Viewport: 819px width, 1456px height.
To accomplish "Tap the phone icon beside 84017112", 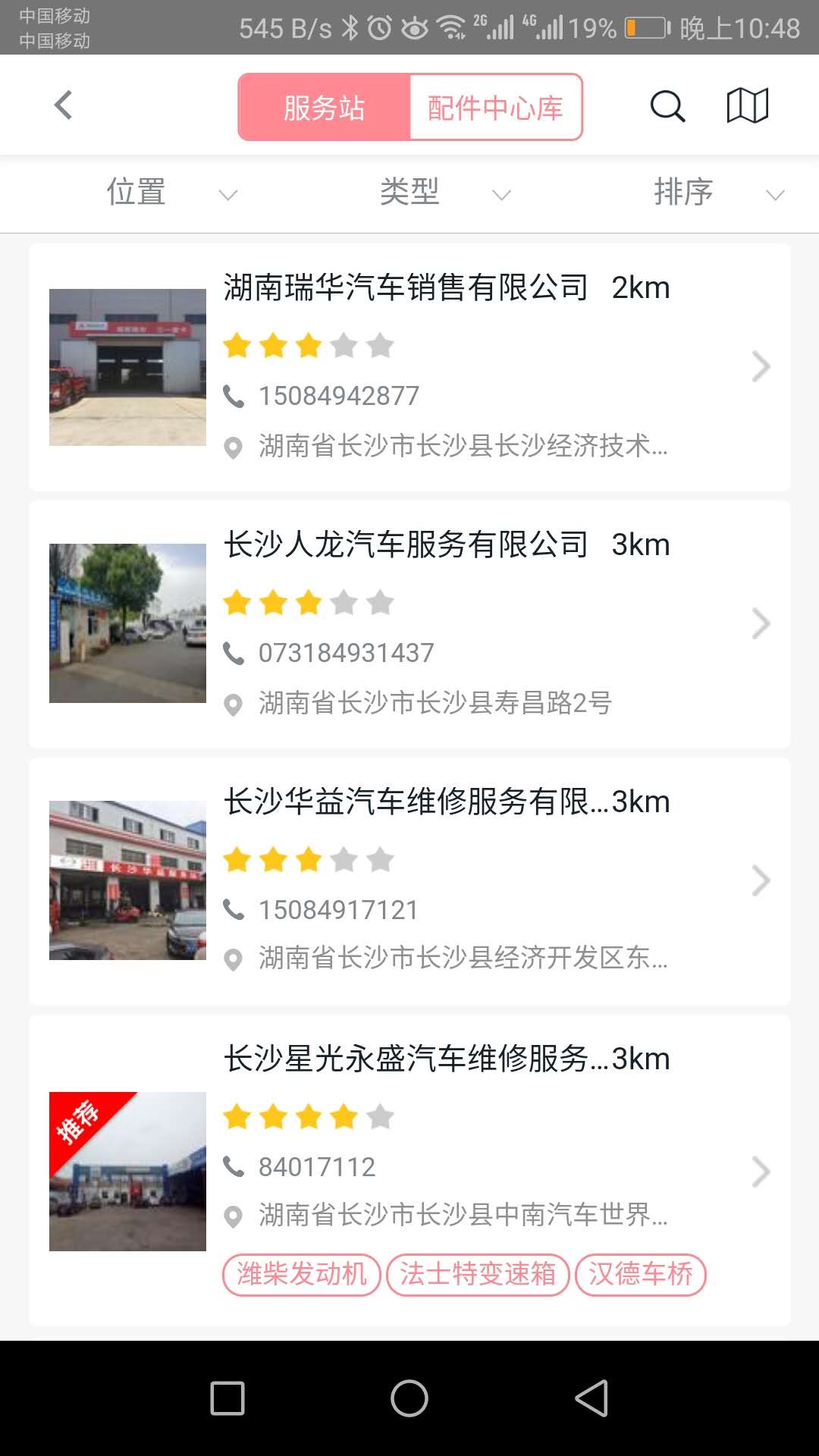I will coord(234,1166).
